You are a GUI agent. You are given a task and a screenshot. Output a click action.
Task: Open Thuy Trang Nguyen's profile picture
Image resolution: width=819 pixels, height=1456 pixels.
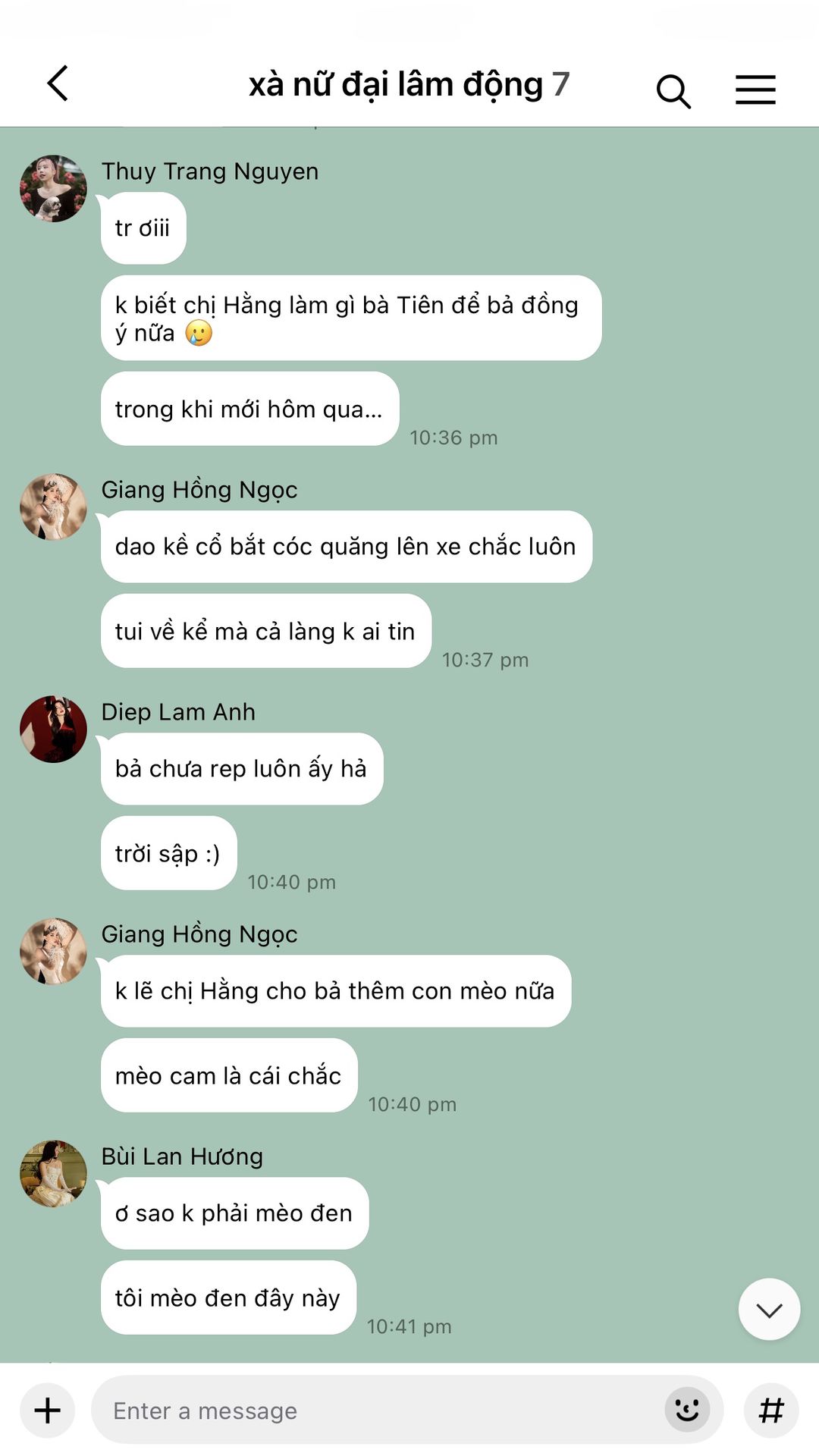[x=53, y=189]
